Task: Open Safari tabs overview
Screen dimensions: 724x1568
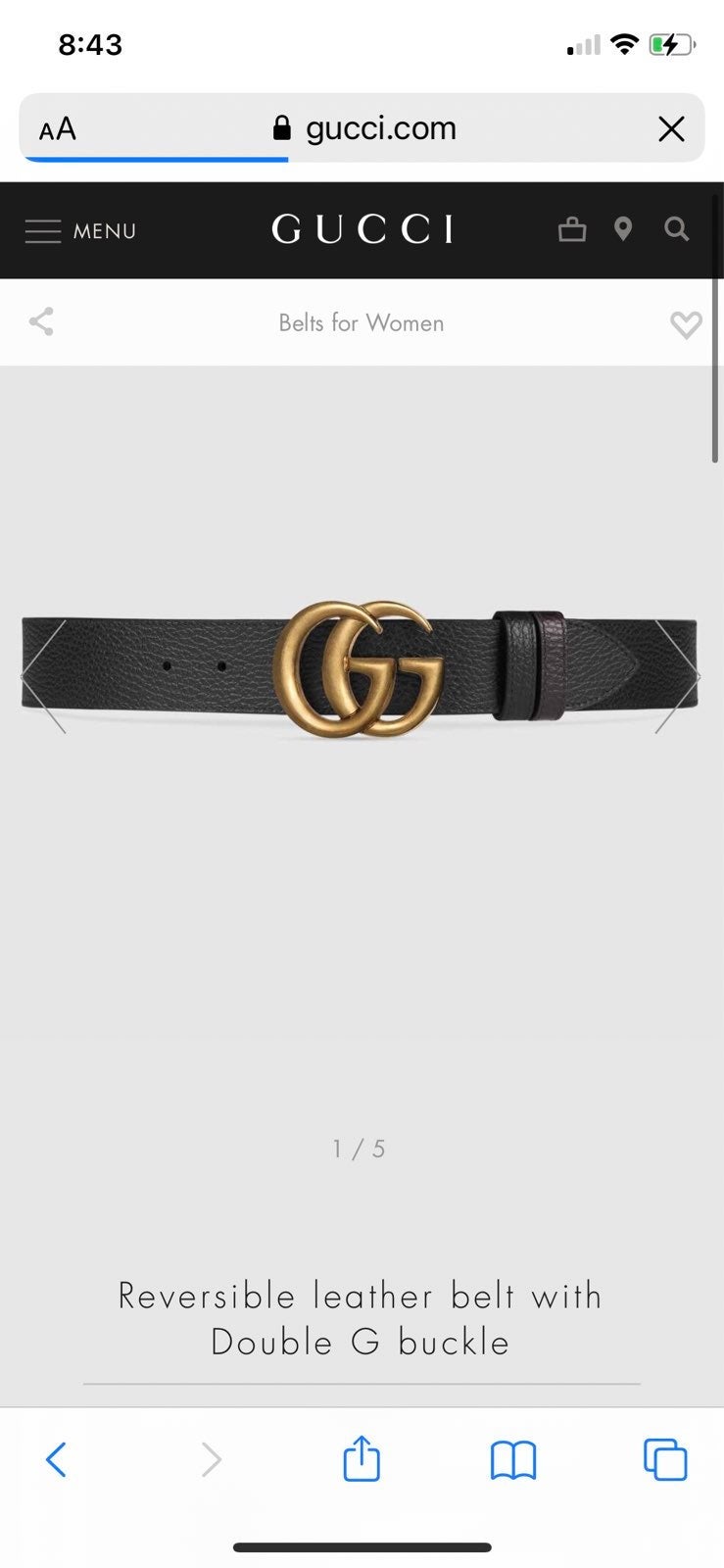Action: (665, 1459)
